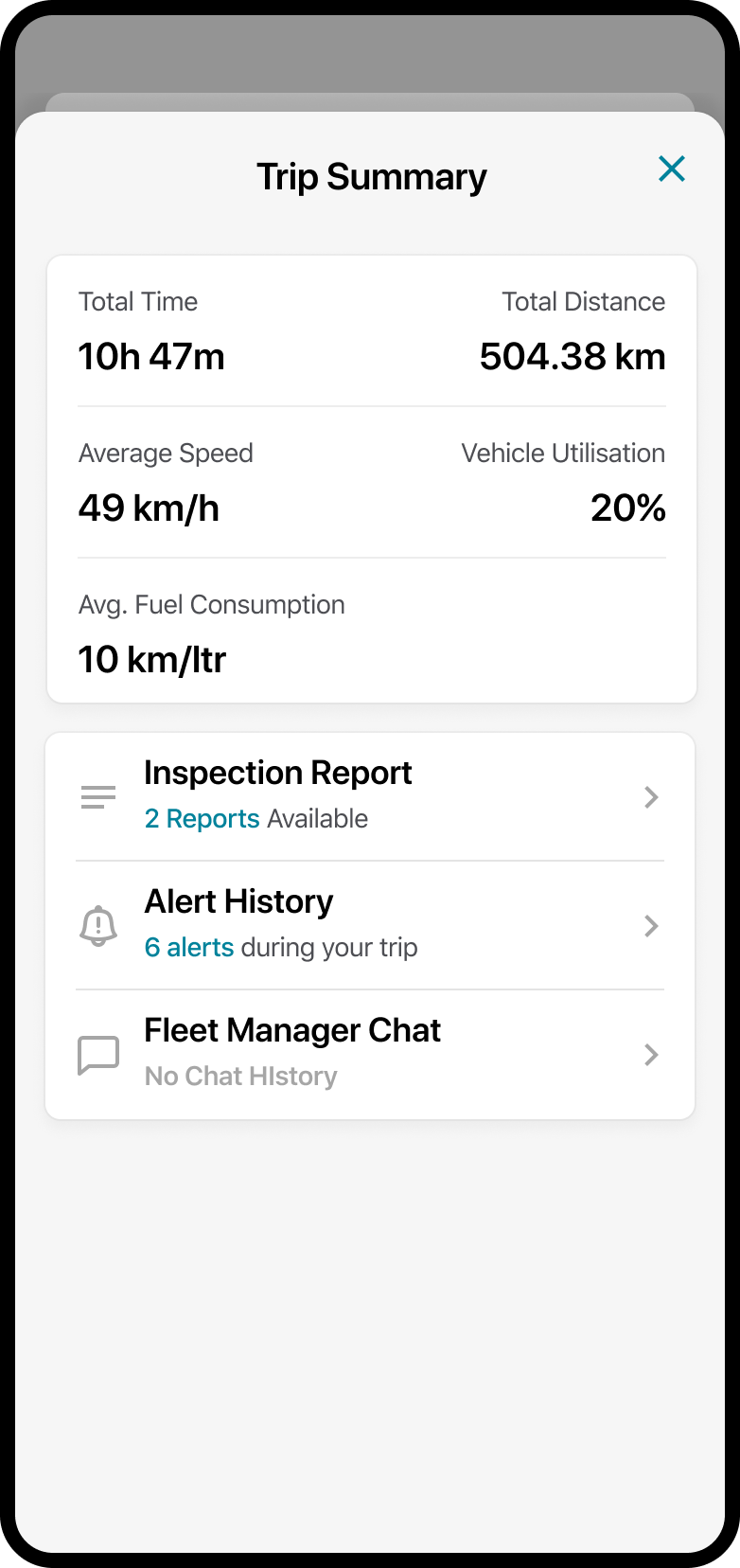The image size is (740, 1568).
Task: Select the Total Time value 10h 47m
Action: pos(150,357)
